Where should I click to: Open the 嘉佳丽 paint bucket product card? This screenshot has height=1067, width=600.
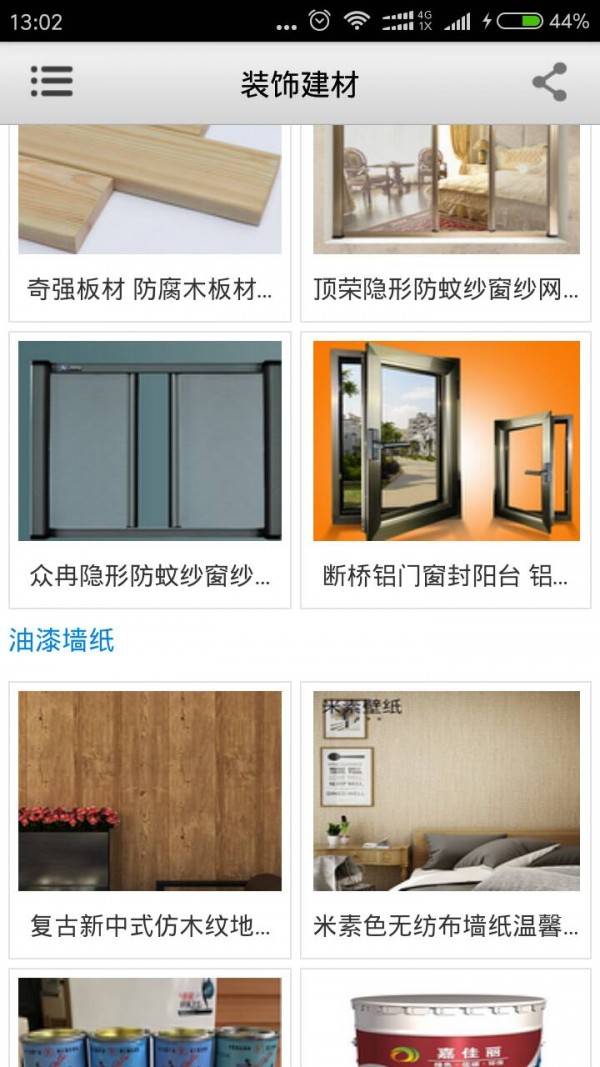[x=446, y=1020]
